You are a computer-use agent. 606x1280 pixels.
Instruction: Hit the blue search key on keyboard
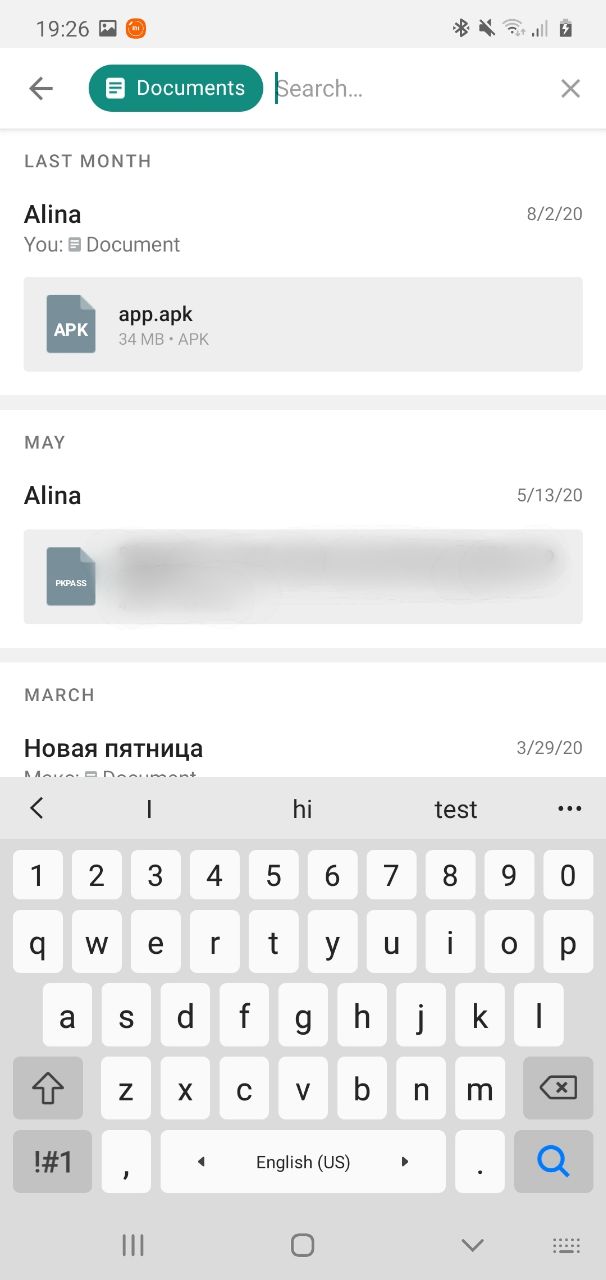[x=553, y=1161]
